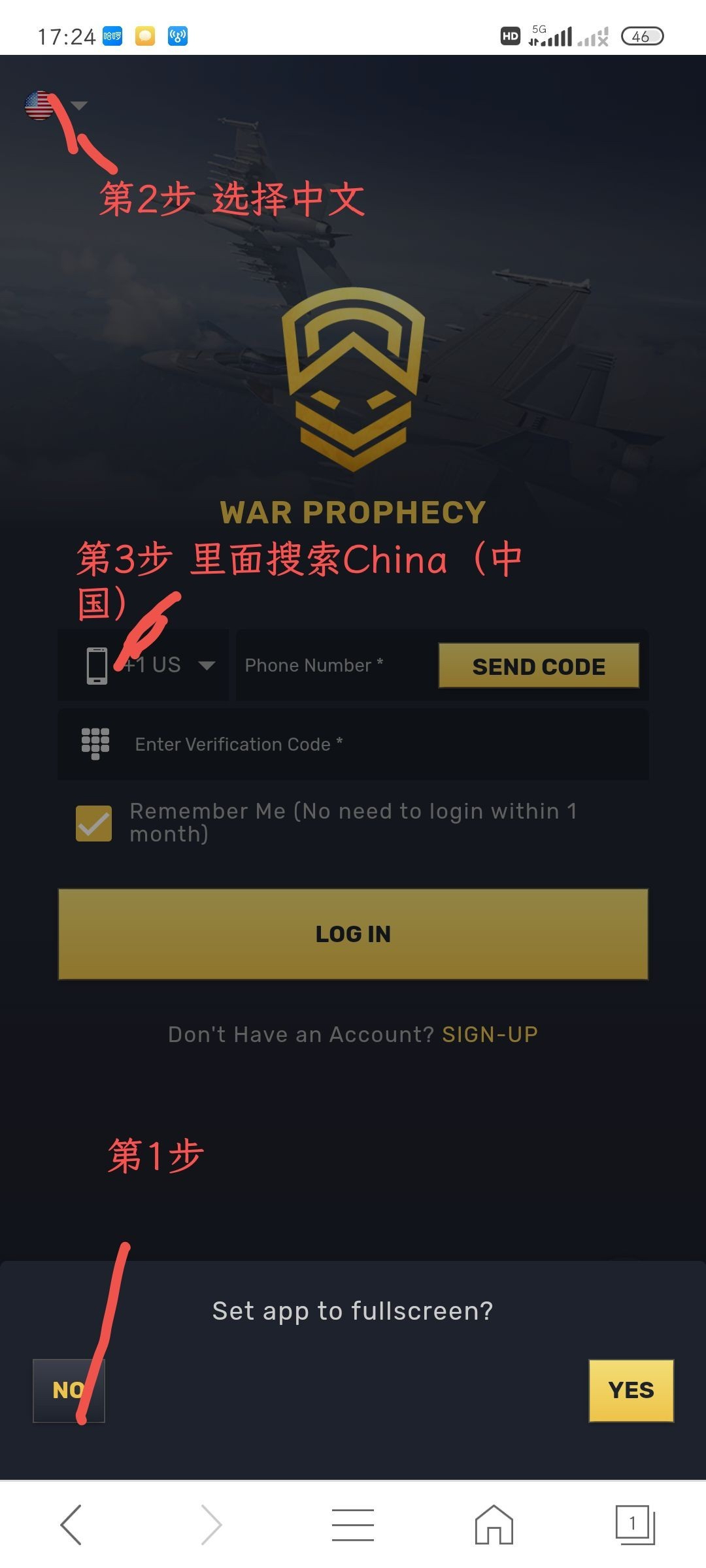
Task: Tap the SEND CODE button
Action: coord(539,666)
